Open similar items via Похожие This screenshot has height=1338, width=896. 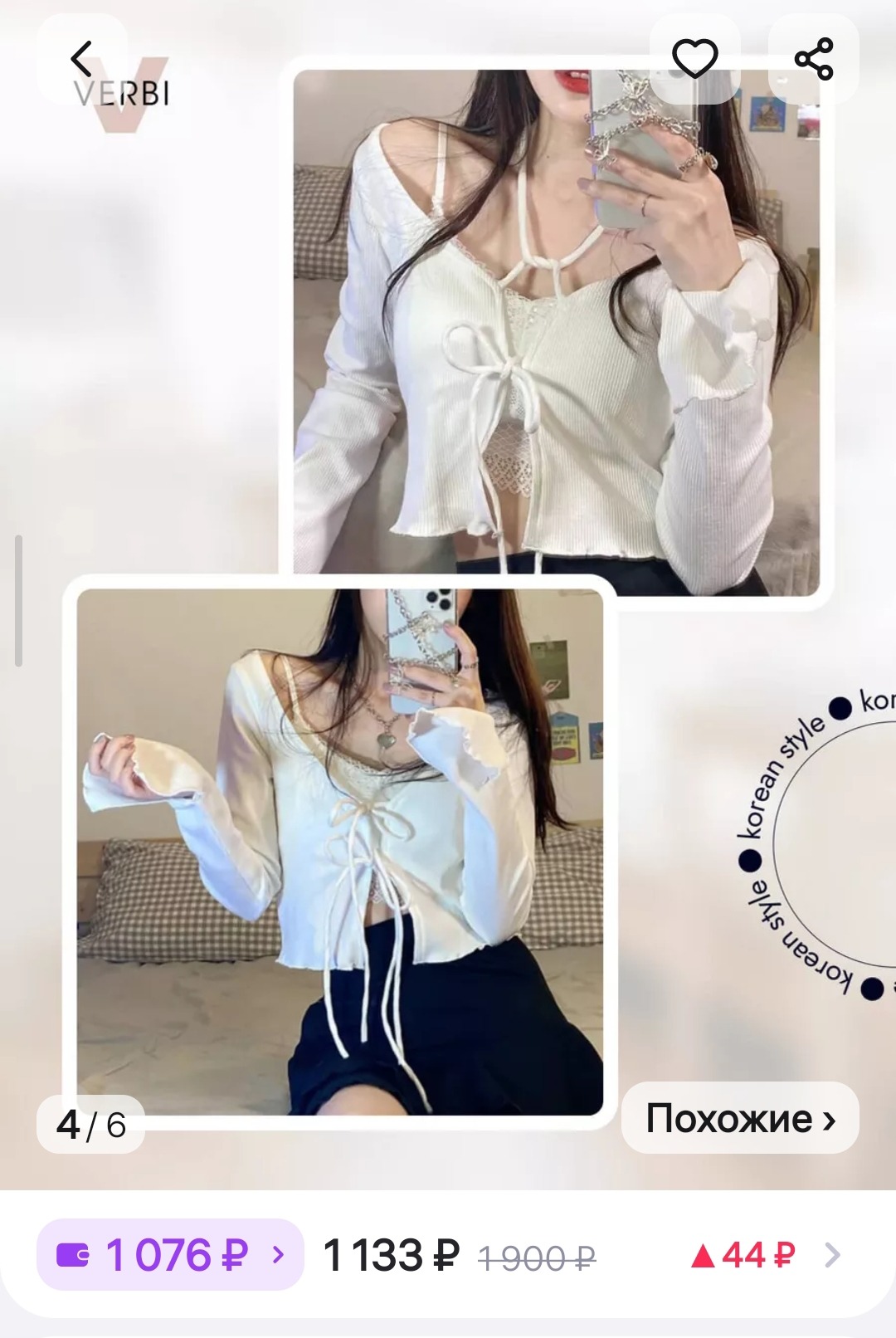pyautogui.click(x=740, y=1118)
